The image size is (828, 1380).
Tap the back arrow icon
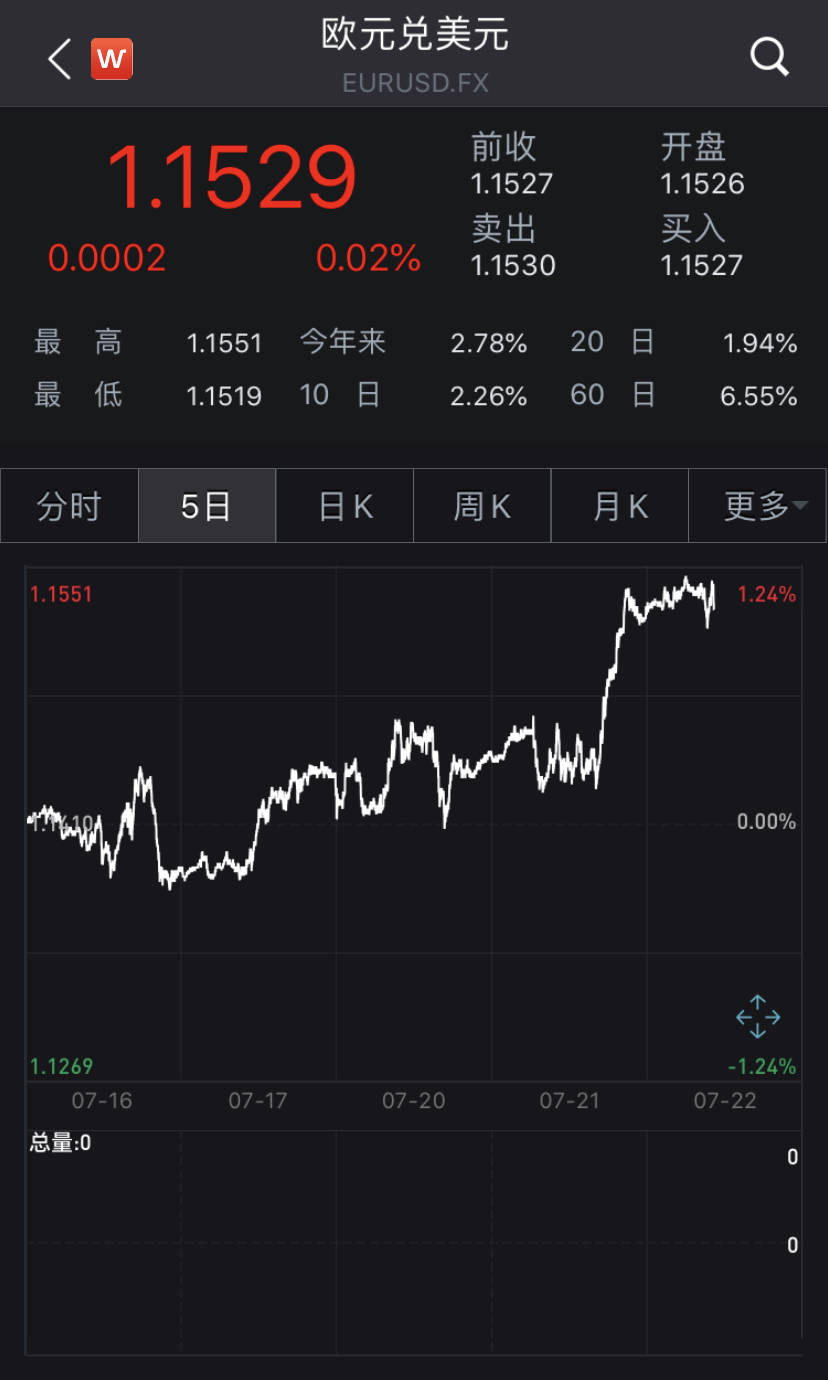click(x=57, y=58)
